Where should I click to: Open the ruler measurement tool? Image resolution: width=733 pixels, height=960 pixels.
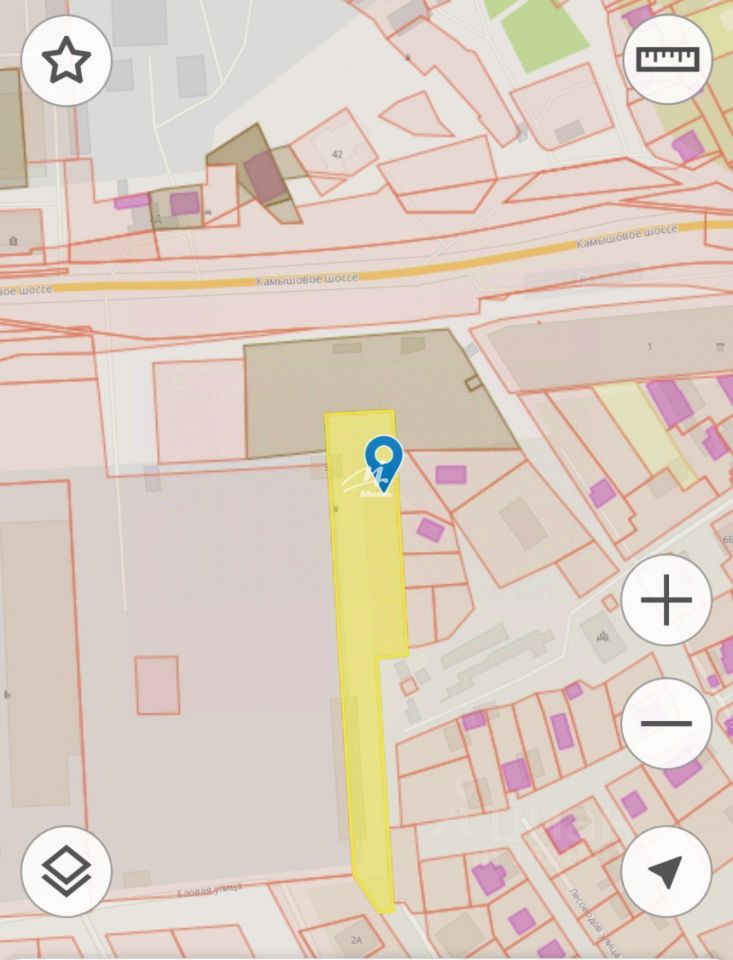[x=667, y=60]
